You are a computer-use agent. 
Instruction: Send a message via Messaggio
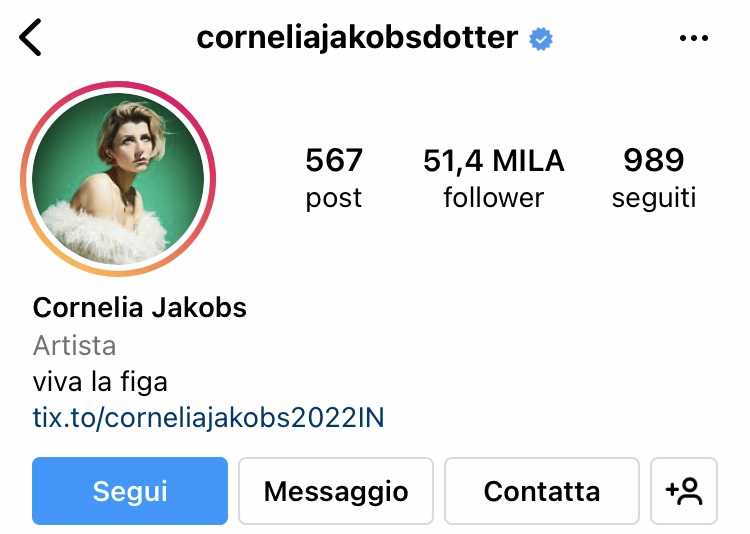point(336,491)
